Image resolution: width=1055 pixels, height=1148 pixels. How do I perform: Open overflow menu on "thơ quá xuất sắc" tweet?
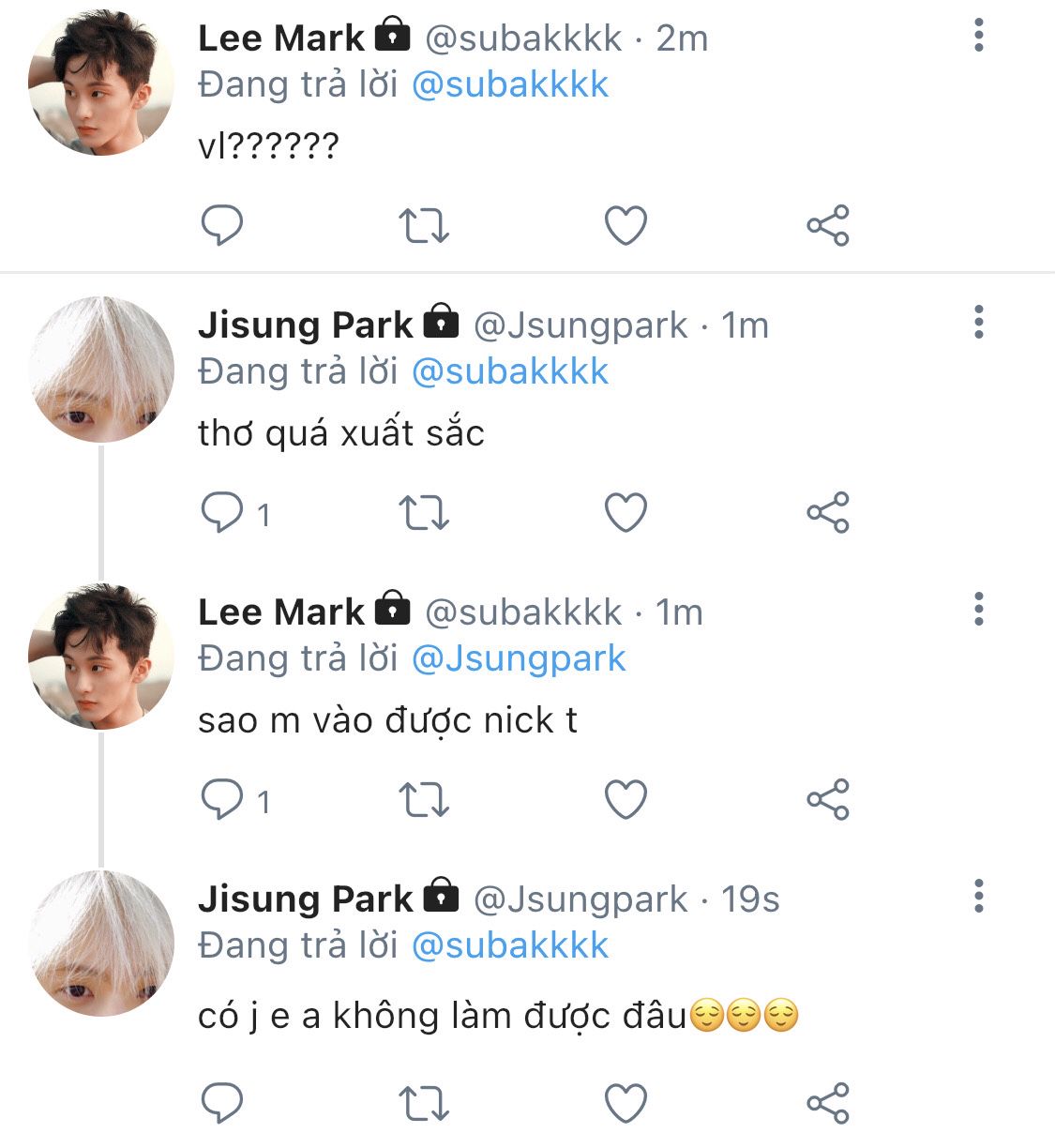(978, 323)
